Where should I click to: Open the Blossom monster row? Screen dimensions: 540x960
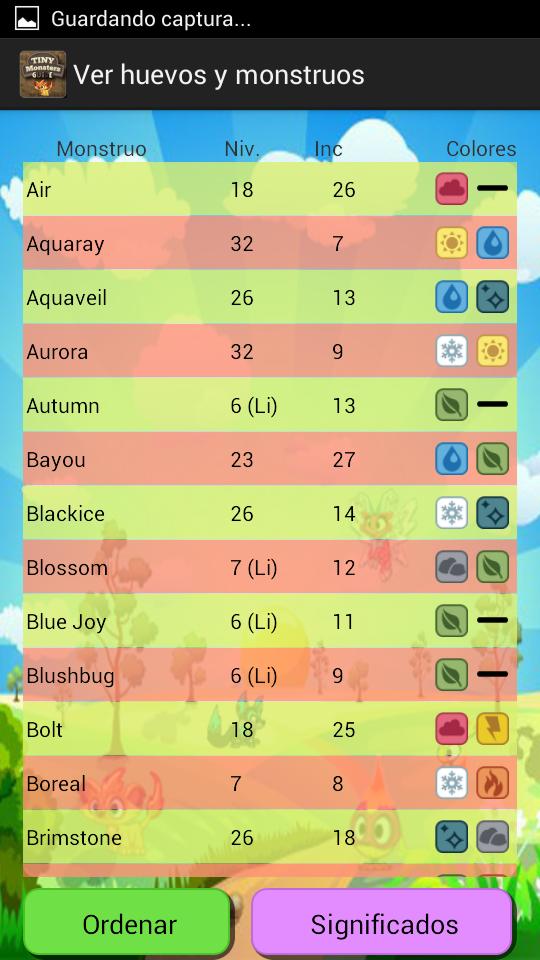tap(270, 567)
